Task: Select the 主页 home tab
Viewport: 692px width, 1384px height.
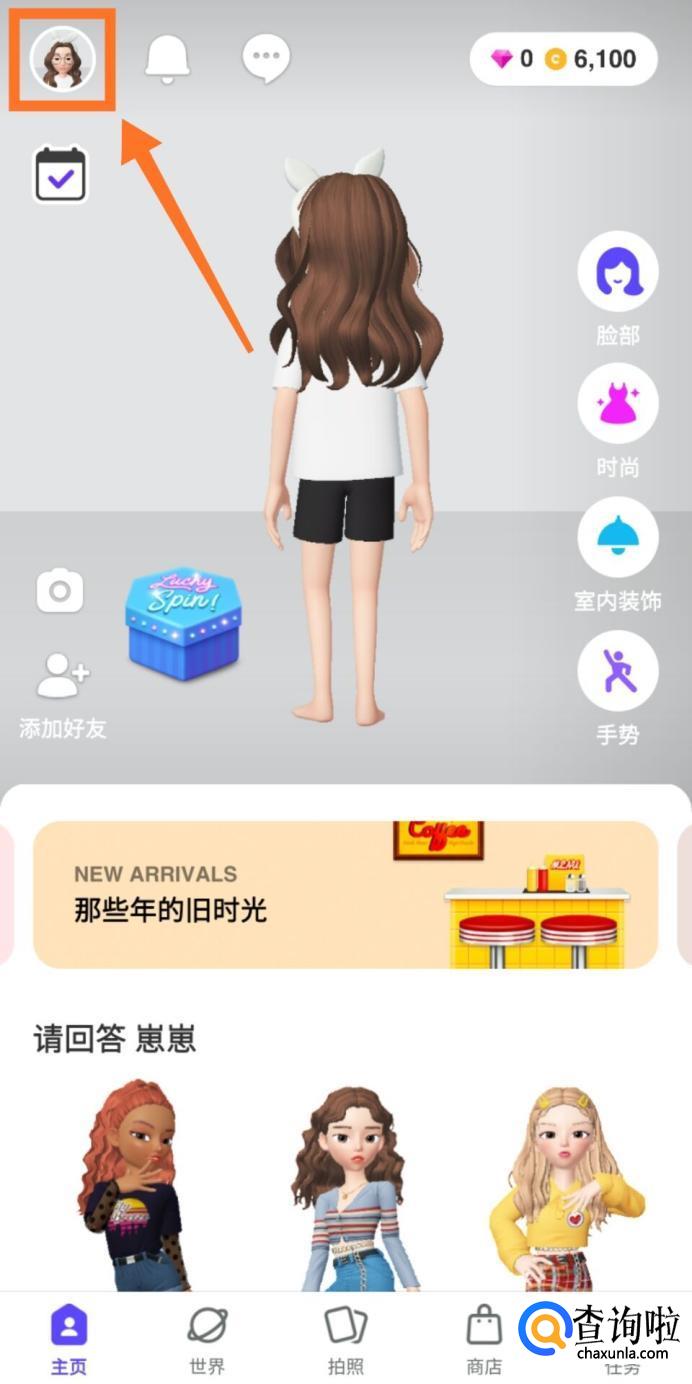Action: (69, 1340)
